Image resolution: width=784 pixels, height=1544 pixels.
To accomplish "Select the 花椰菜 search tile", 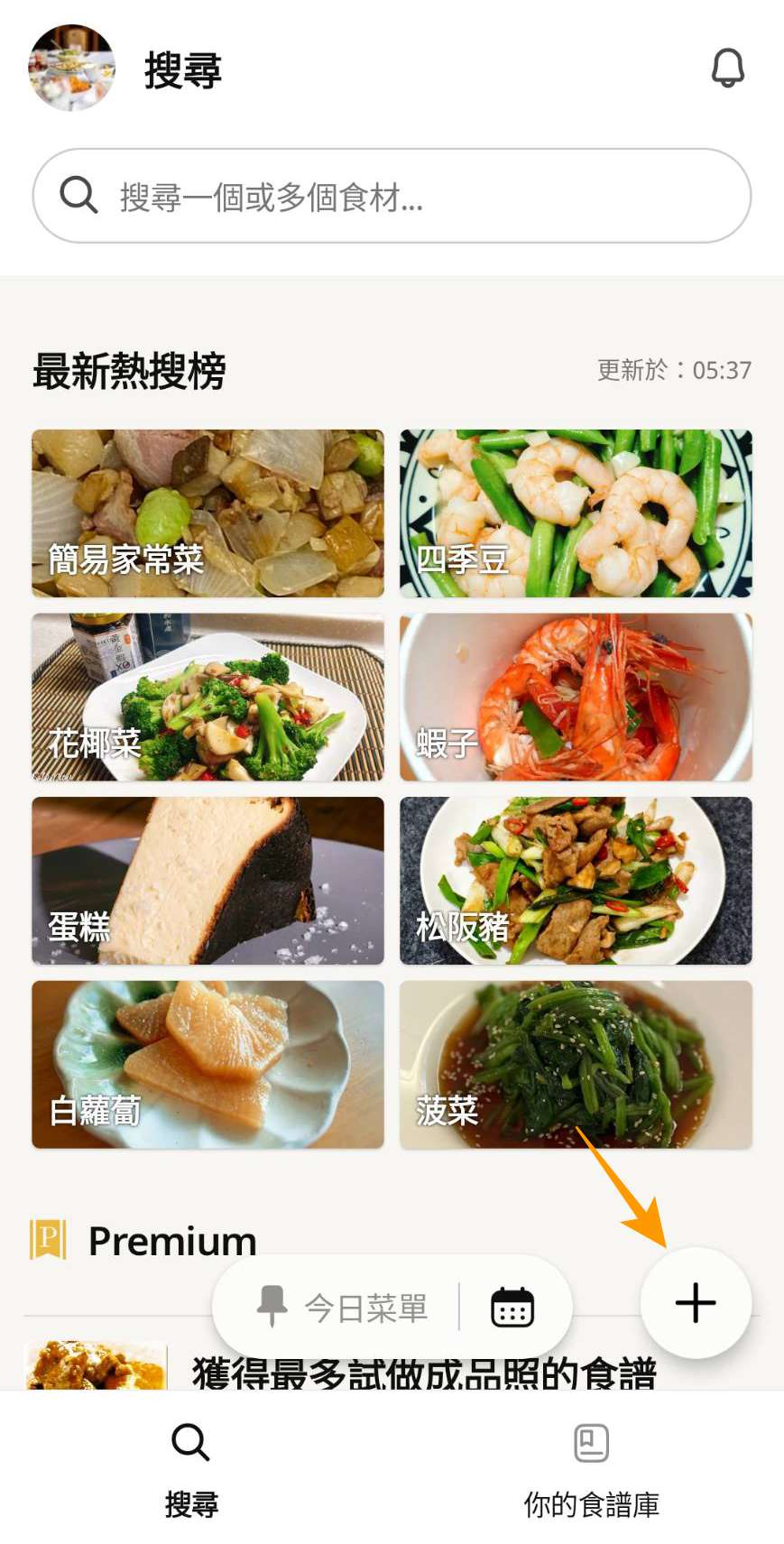I will tap(208, 698).
